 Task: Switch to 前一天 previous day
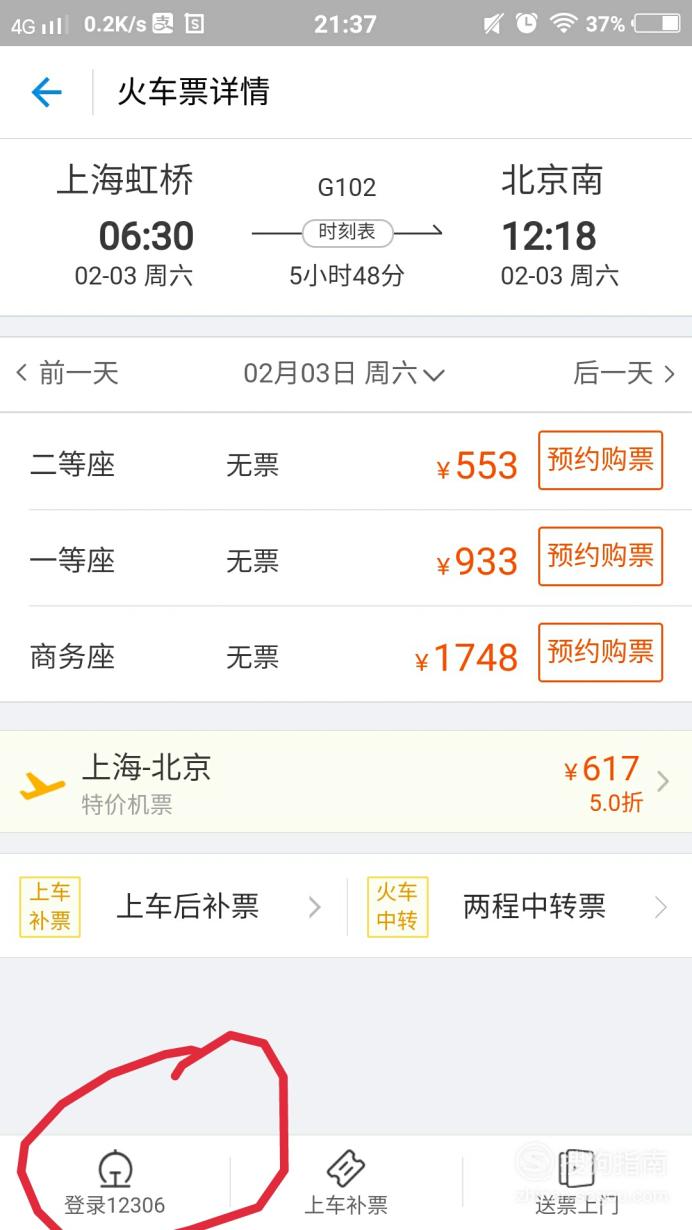(67, 374)
